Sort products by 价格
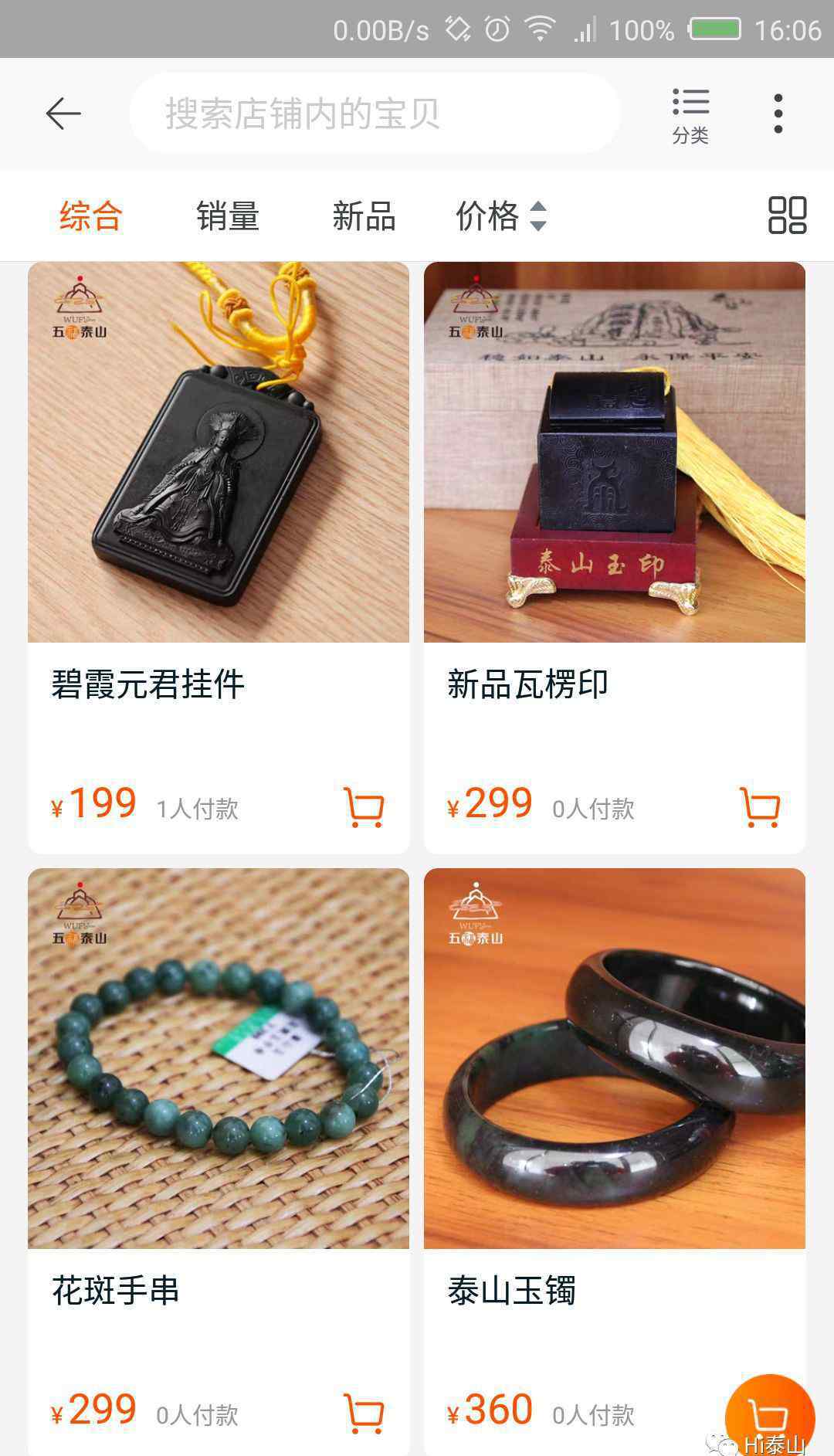 pyautogui.click(x=500, y=216)
